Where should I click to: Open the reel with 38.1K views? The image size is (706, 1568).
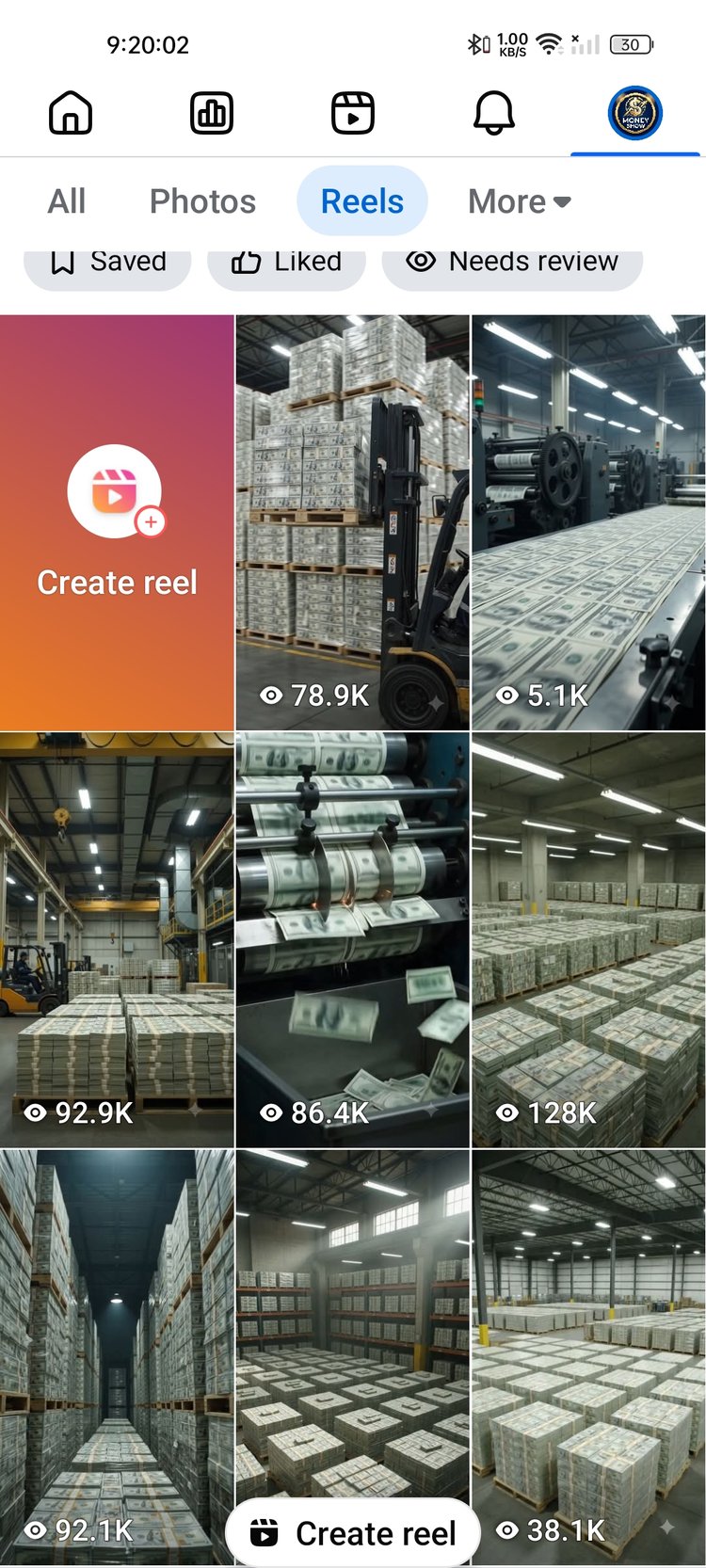coord(588,1355)
